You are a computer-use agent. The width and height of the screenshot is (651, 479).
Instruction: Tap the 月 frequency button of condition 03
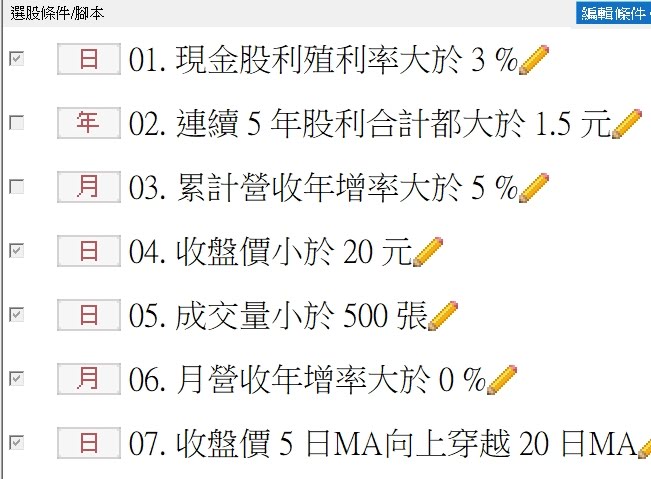88,187
